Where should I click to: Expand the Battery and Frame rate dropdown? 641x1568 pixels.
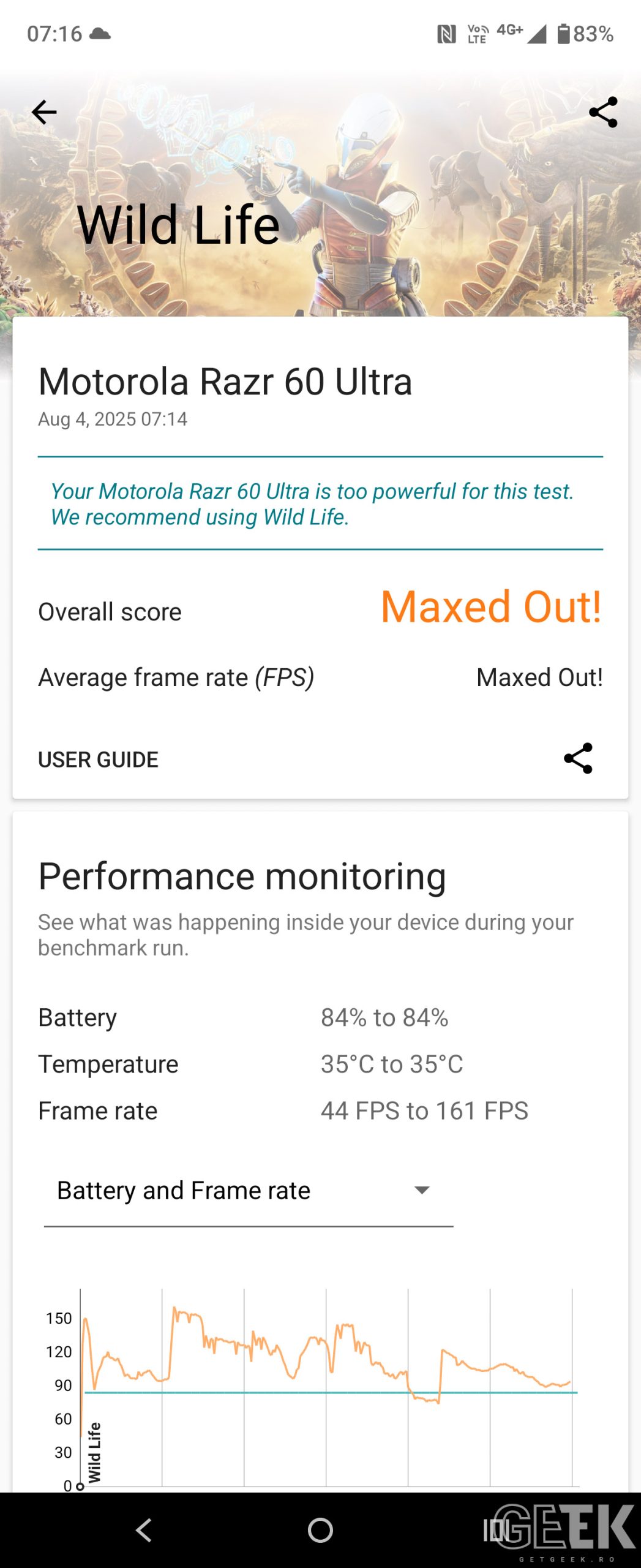pos(249,1191)
